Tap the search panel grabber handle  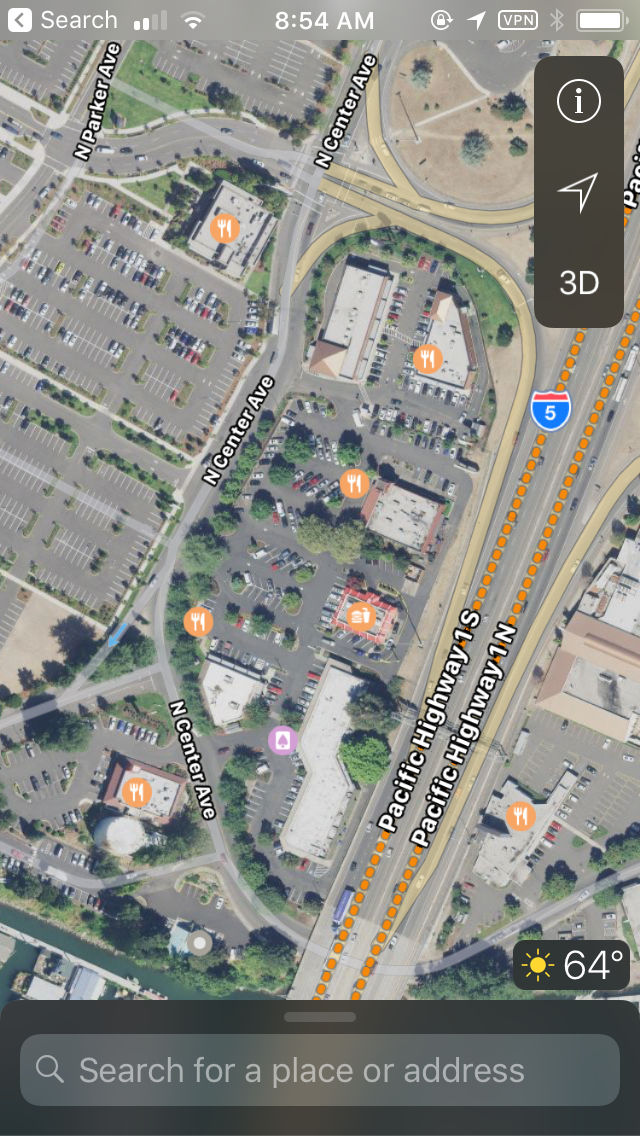point(320,1016)
